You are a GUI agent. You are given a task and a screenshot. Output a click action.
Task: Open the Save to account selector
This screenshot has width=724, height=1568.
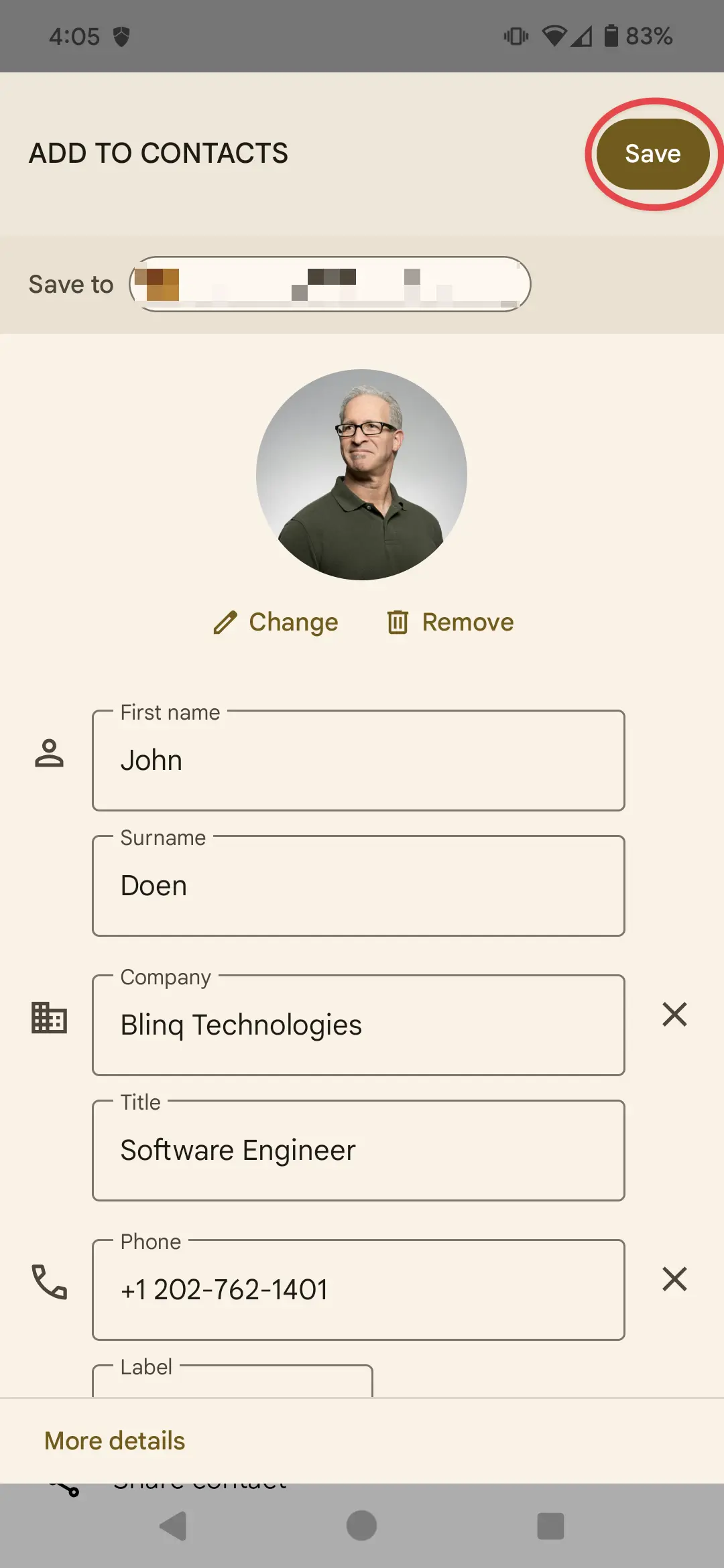[330, 284]
